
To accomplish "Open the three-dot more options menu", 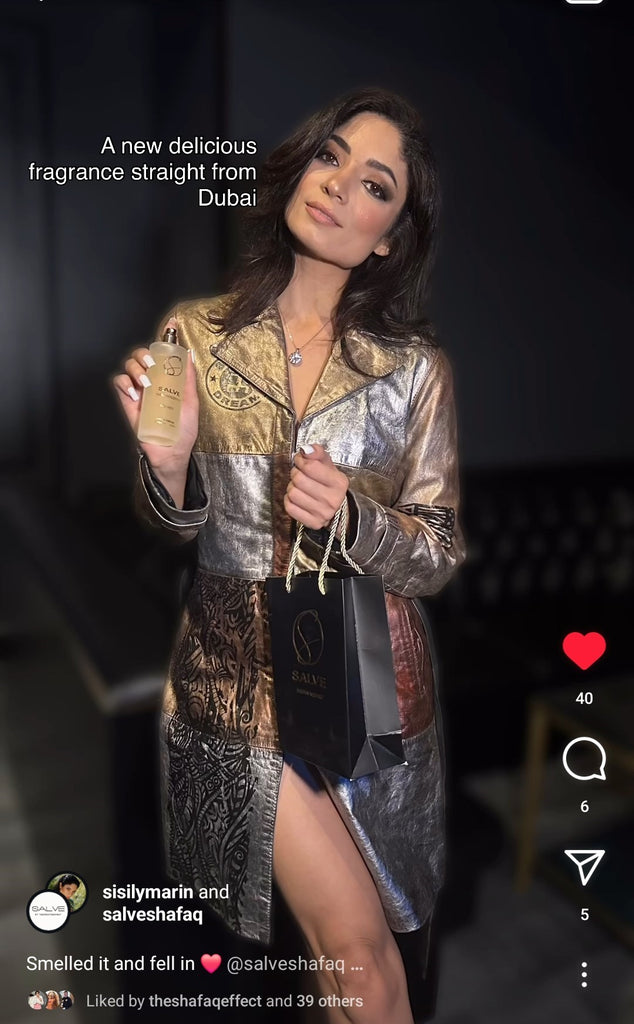I will pyautogui.click(x=584, y=974).
